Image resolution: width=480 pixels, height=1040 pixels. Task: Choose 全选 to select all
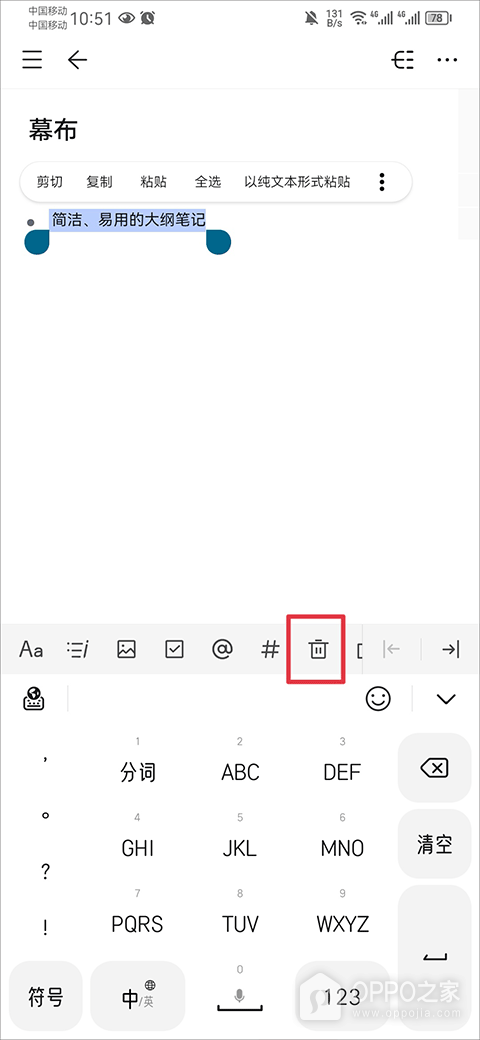click(x=208, y=182)
